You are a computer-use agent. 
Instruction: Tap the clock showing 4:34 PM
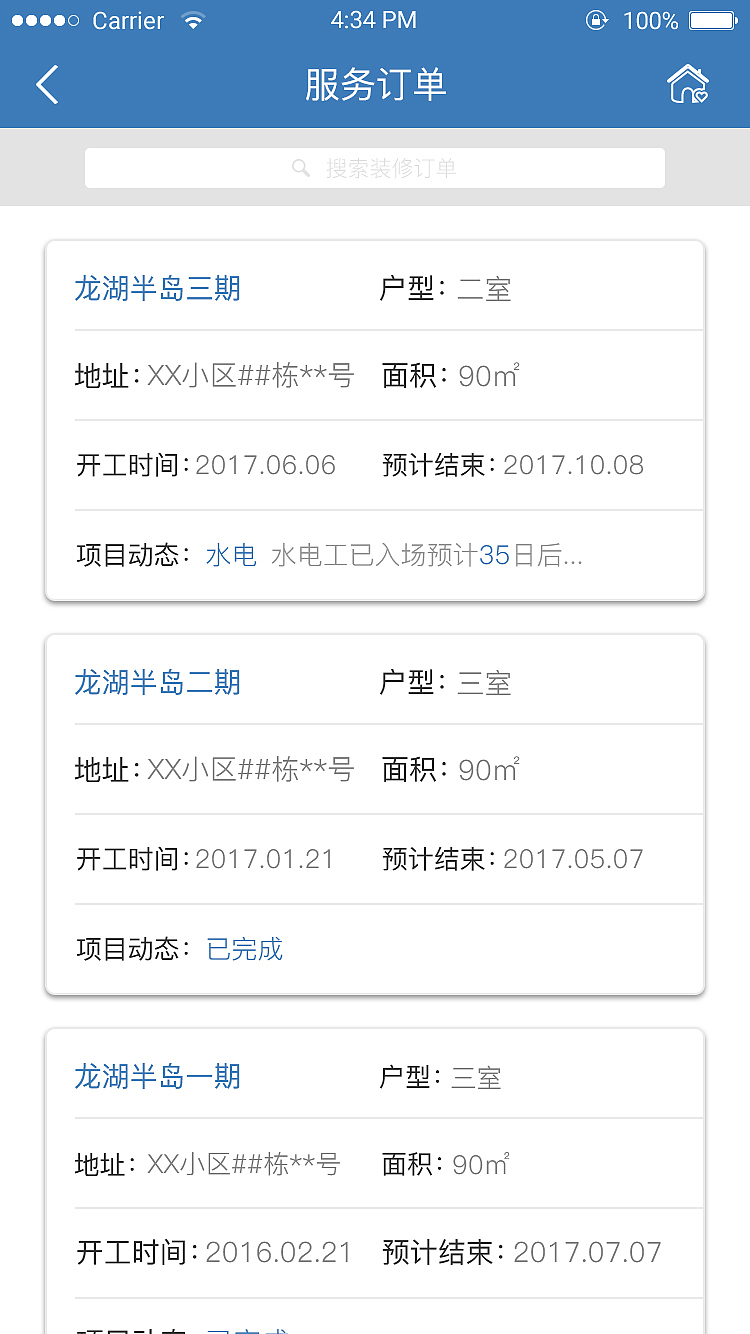click(x=374, y=19)
